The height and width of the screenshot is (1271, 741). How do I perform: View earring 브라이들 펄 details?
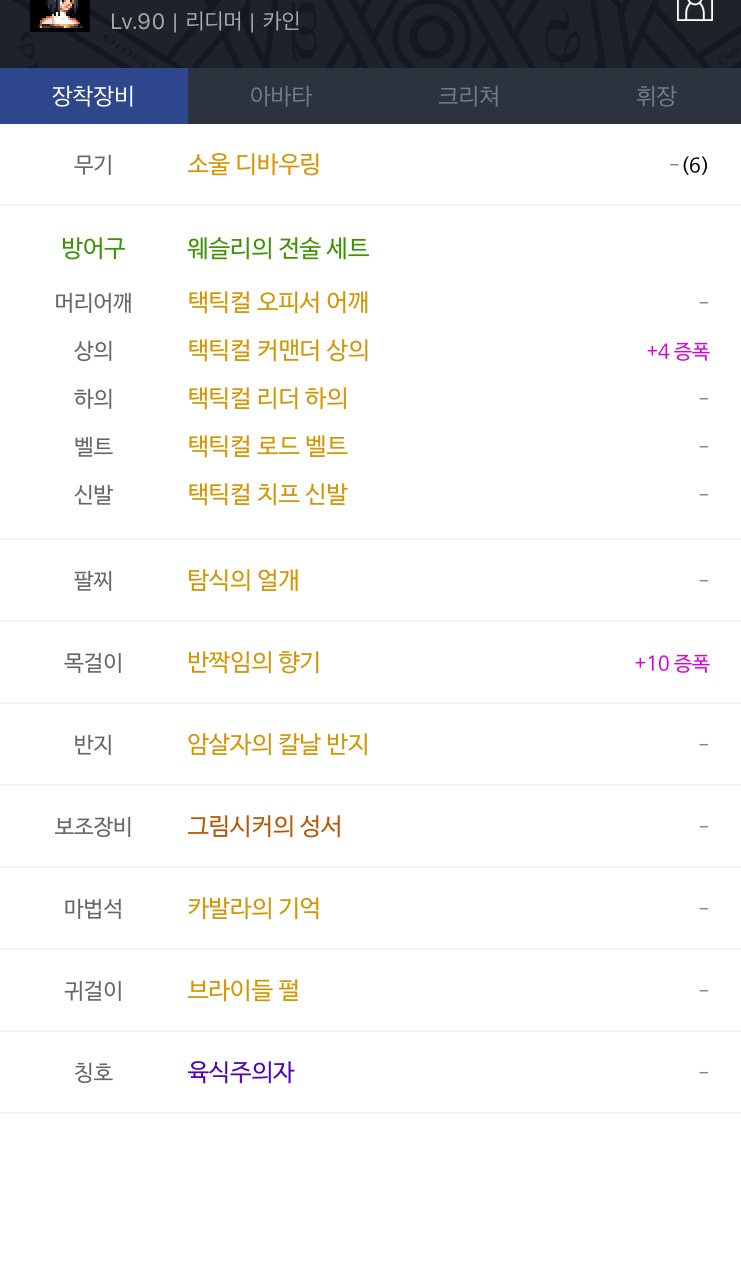[244, 990]
